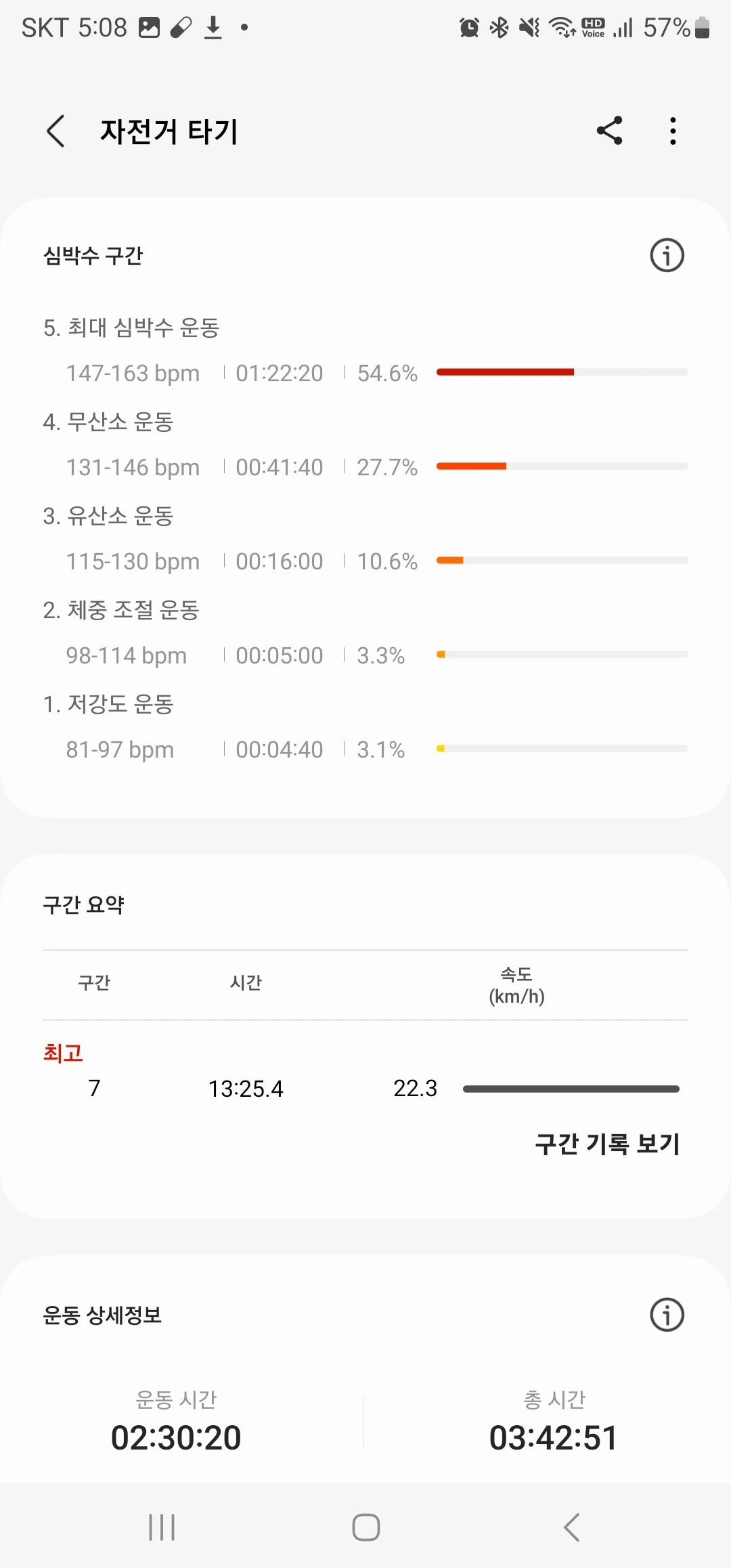This screenshot has width=731, height=1568.
Task: Open info for 운동 상세정보
Action: point(667,1315)
